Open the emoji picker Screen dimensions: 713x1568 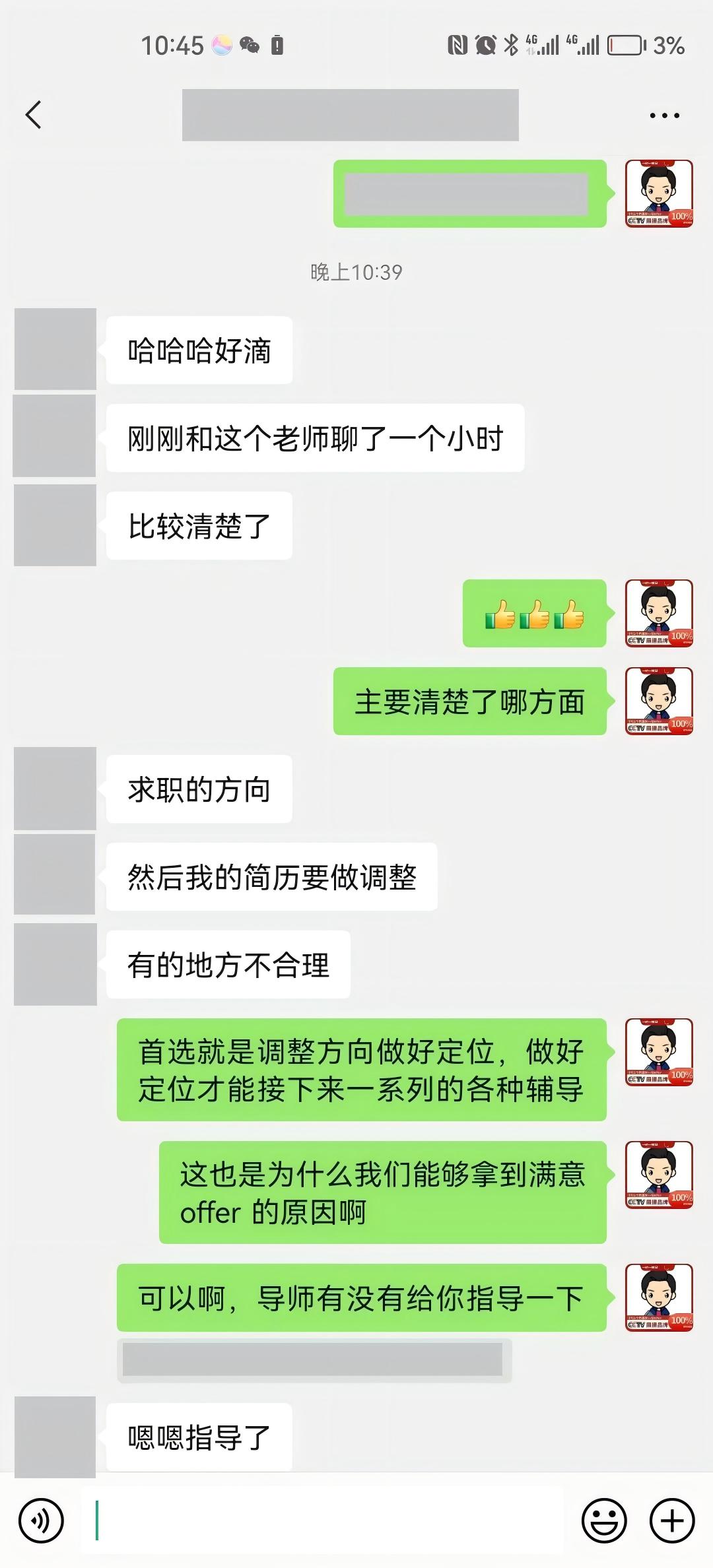tap(603, 1520)
